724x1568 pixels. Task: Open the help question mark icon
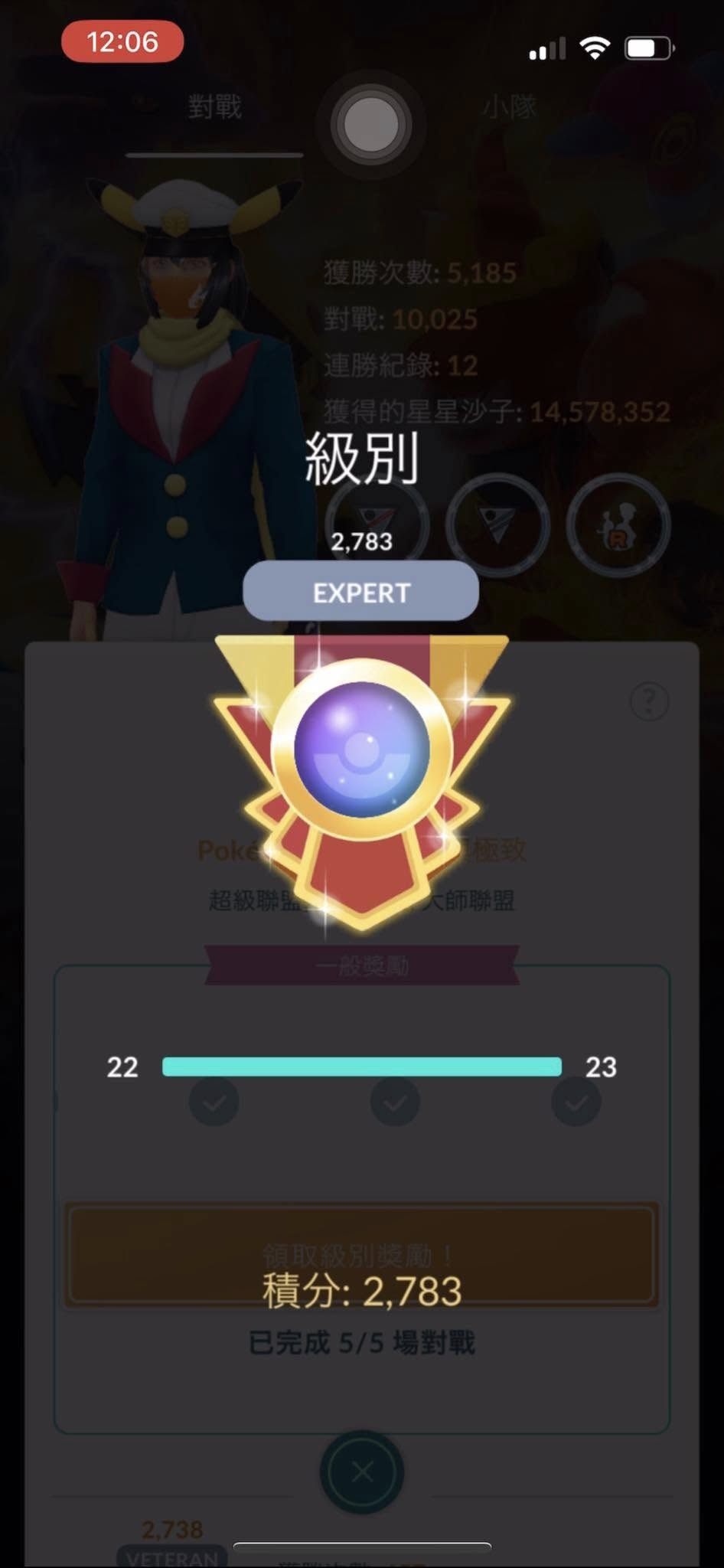tap(649, 701)
